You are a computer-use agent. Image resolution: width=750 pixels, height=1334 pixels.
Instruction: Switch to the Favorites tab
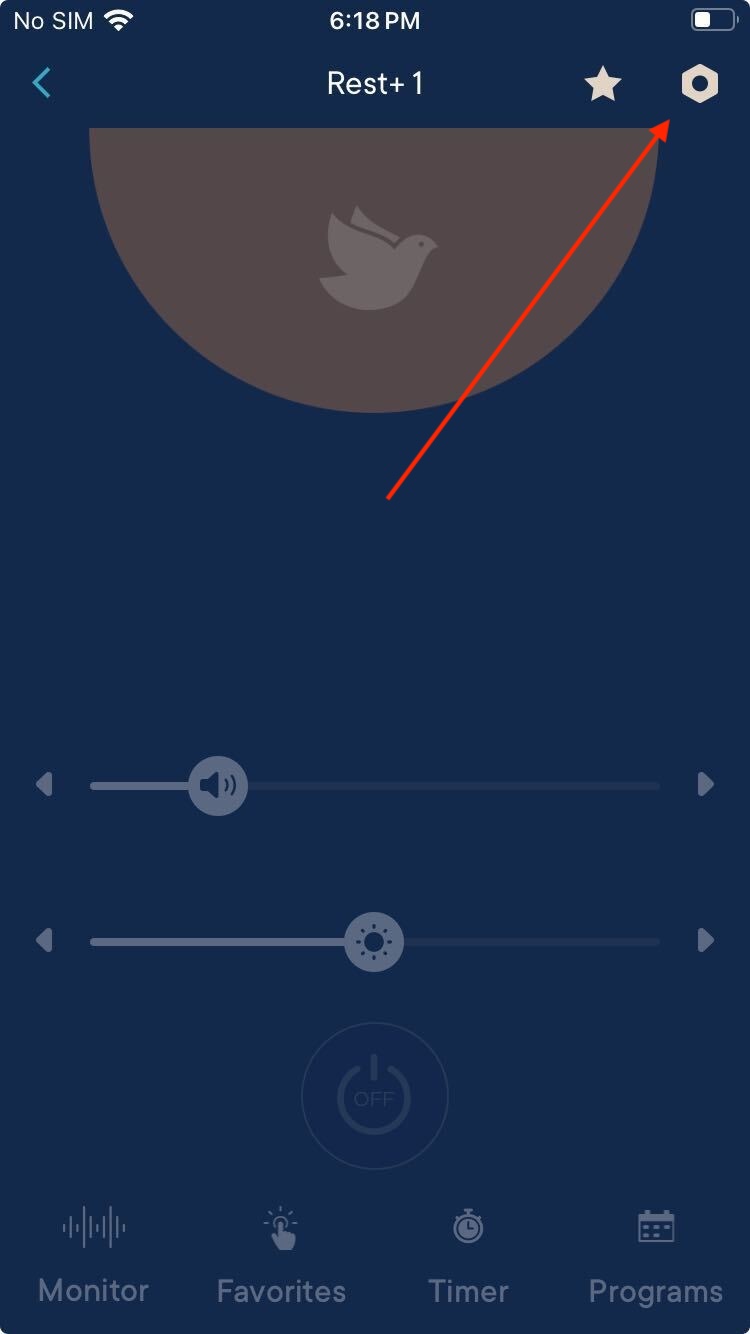point(281,1256)
